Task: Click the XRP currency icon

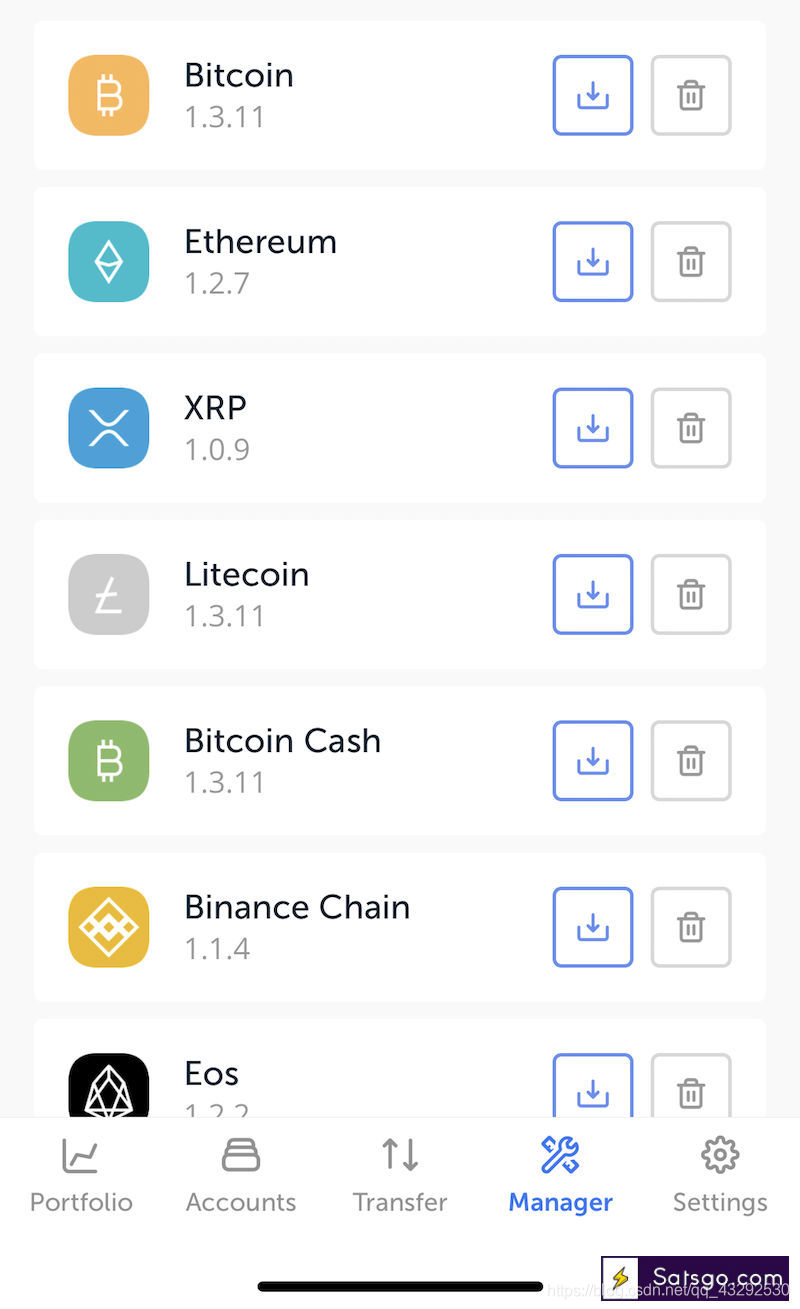Action: (x=108, y=428)
